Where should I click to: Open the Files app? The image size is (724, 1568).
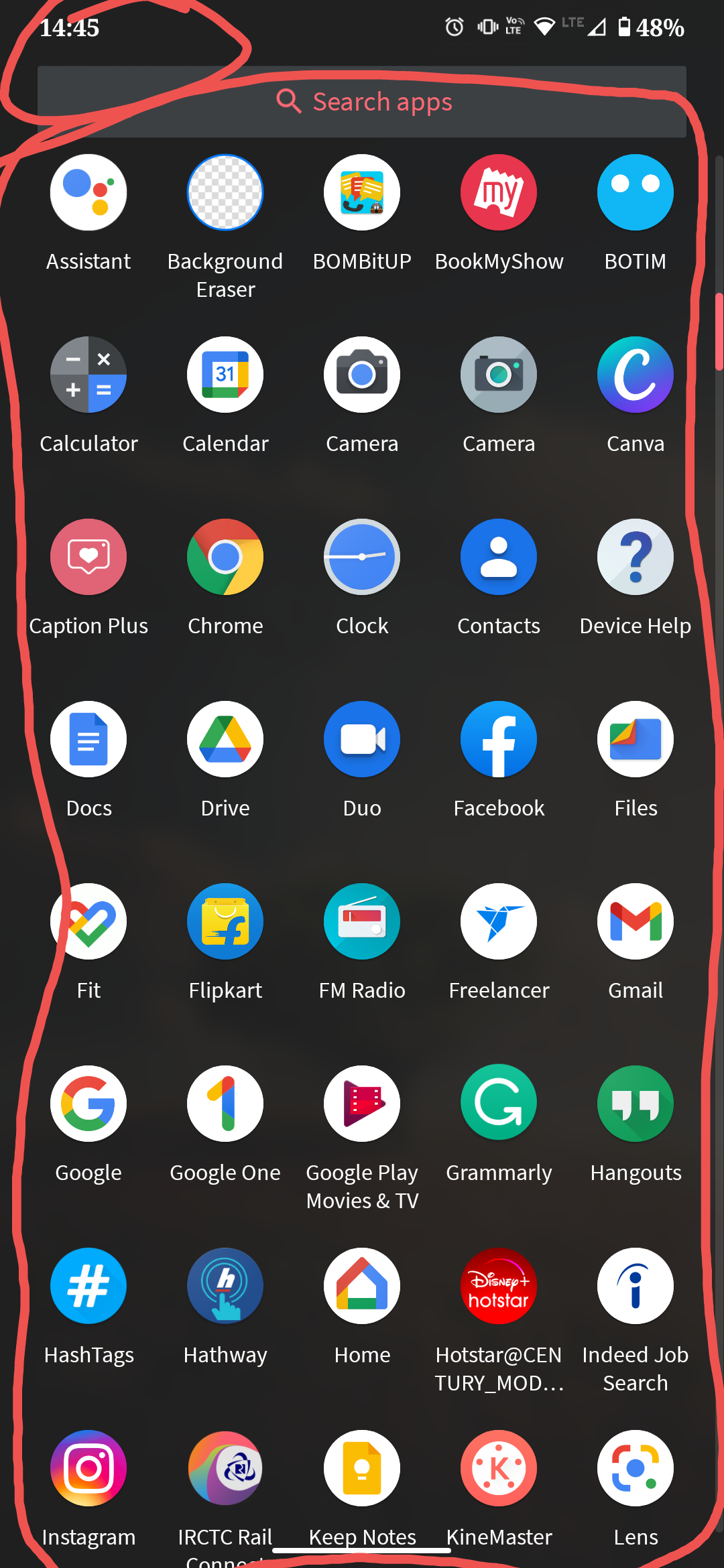tap(635, 740)
